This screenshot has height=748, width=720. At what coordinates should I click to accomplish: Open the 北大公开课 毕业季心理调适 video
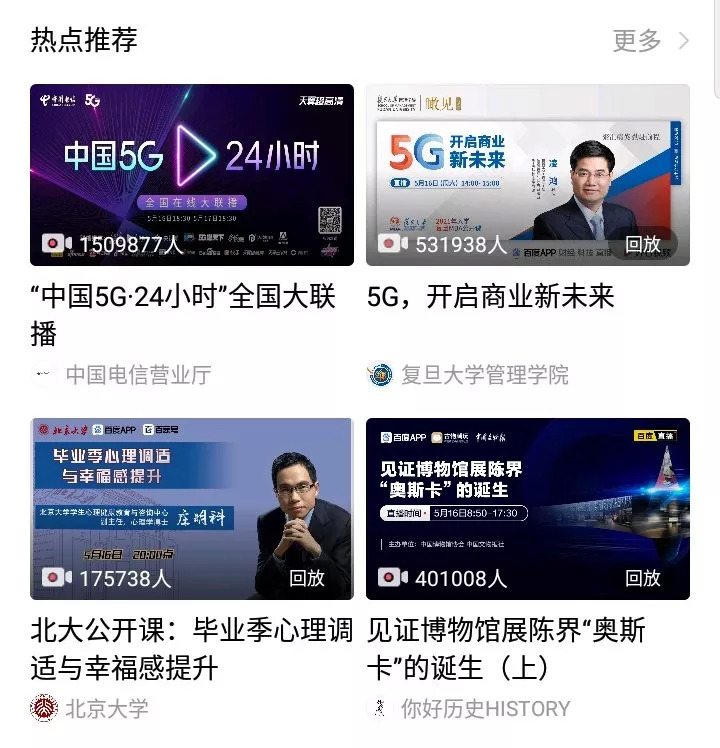tap(192, 509)
